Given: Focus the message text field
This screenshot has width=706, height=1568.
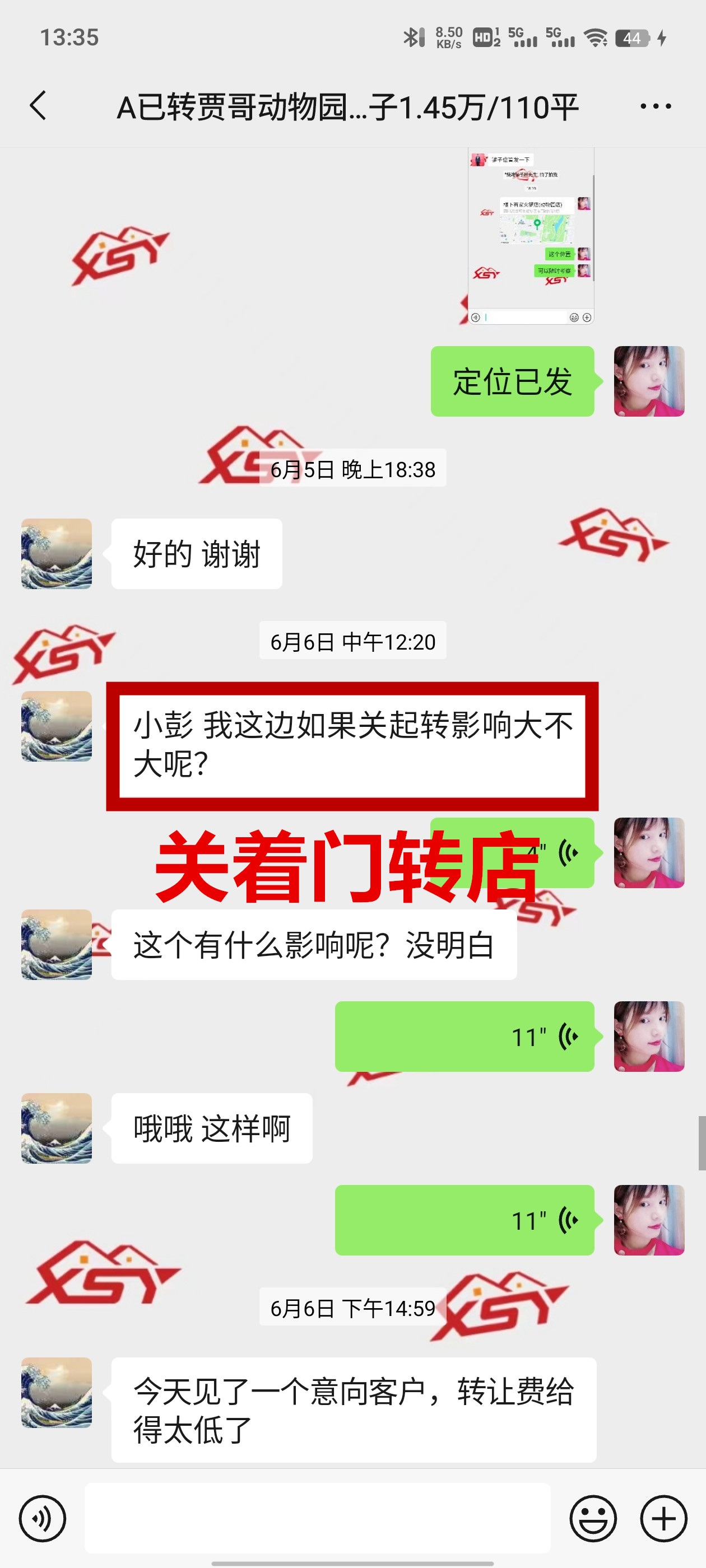Looking at the screenshot, I should tap(317, 1518).
